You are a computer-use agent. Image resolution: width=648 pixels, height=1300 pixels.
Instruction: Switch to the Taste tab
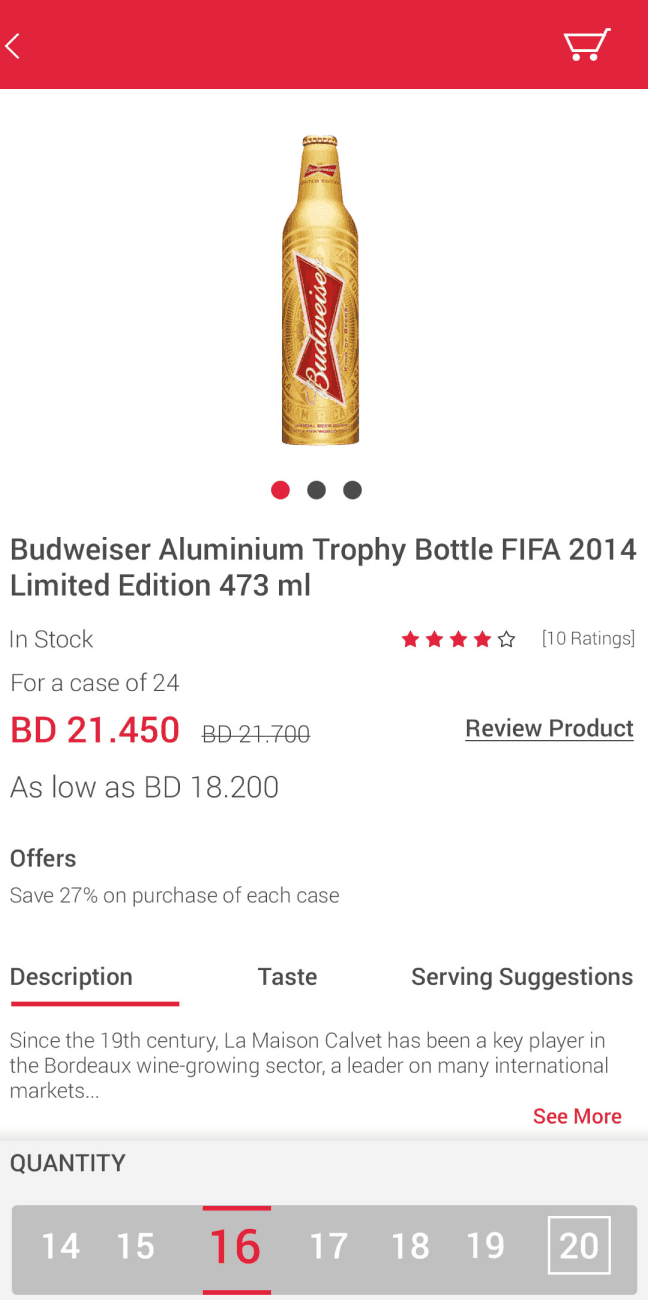pos(287,977)
